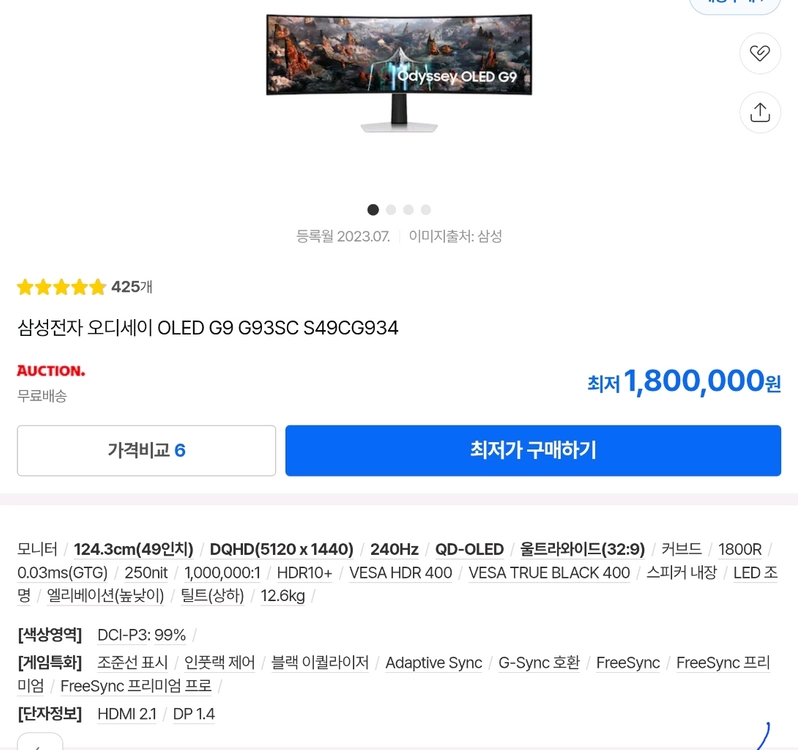Open the G-Sync 호환 spec link
798x750 pixels.
click(x=539, y=663)
